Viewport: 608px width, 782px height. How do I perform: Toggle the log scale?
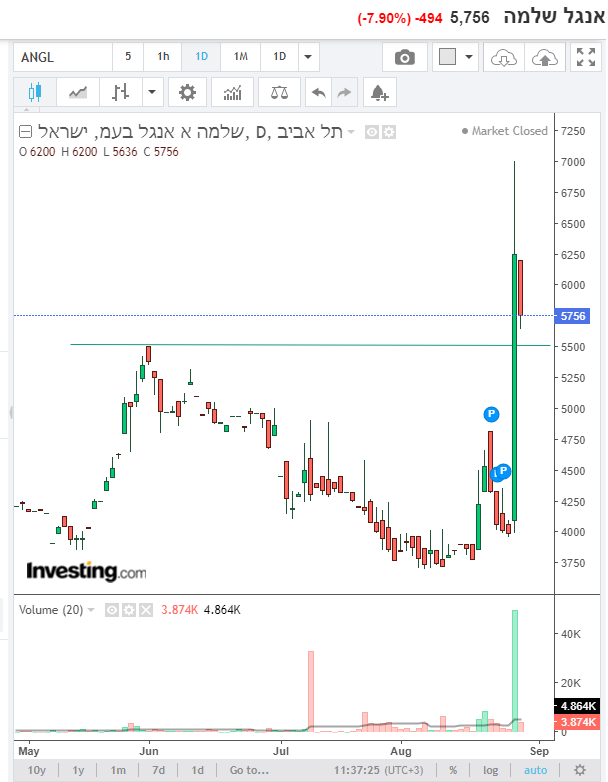[x=490, y=770]
